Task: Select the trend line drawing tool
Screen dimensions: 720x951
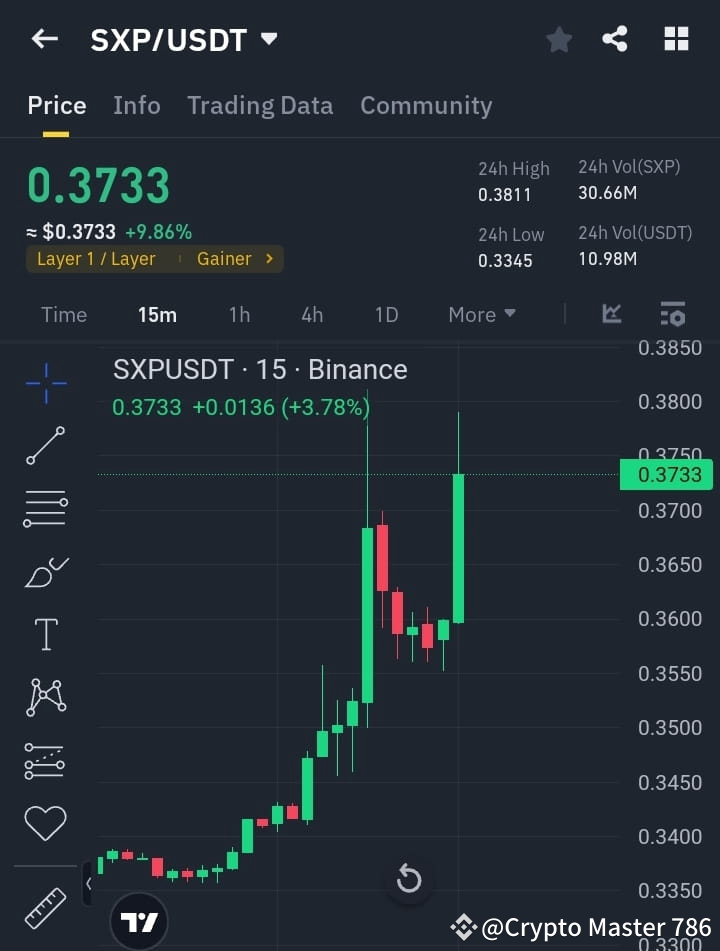Action: pos(44,446)
